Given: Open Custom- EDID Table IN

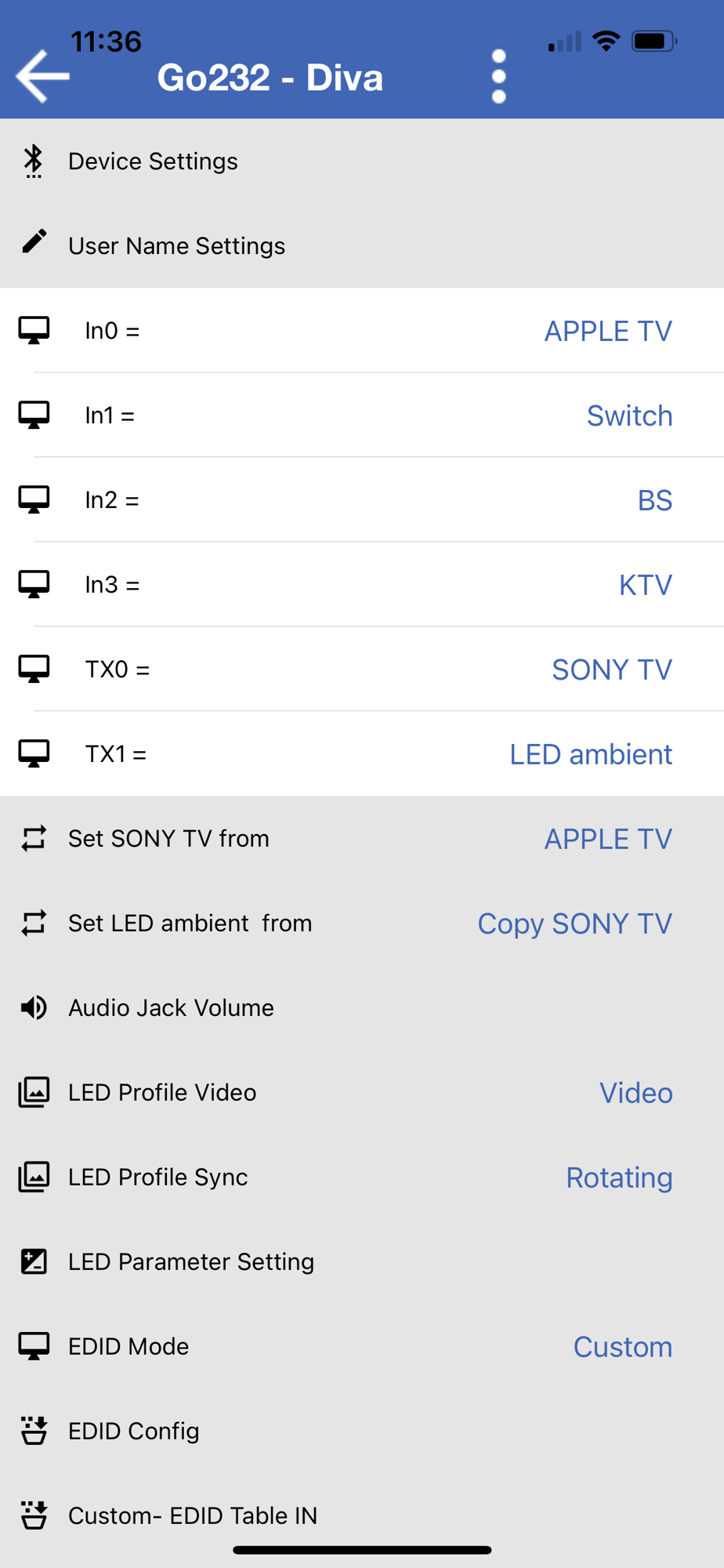Looking at the screenshot, I should [193, 1516].
